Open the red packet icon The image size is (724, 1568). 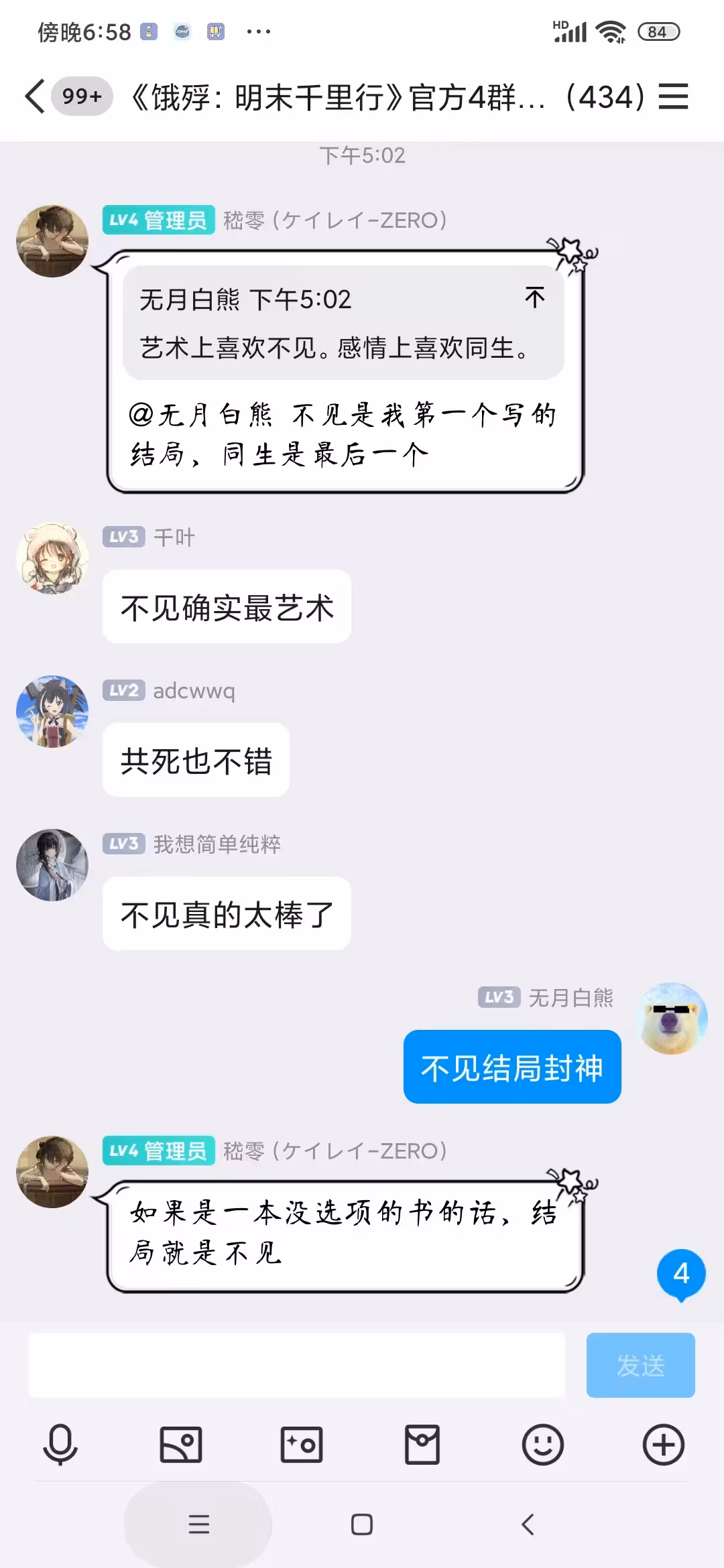tap(422, 1445)
